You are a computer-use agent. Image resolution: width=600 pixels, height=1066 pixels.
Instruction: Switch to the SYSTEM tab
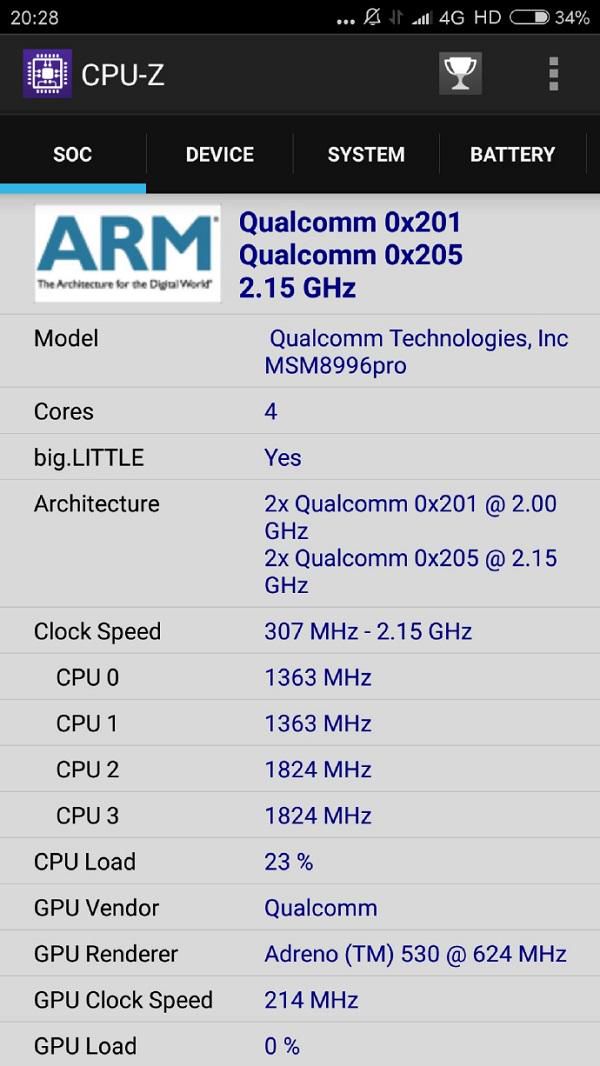click(366, 154)
